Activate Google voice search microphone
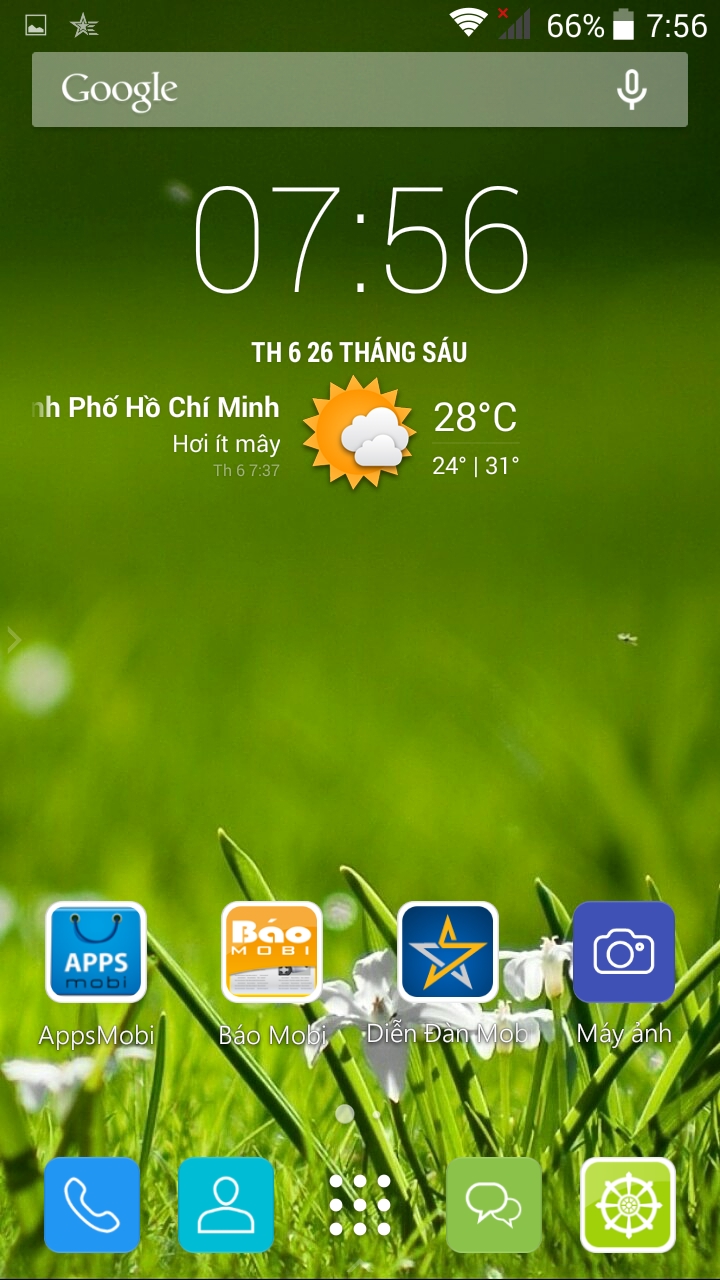This screenshot has width=720, height=1280. [630, 89]
